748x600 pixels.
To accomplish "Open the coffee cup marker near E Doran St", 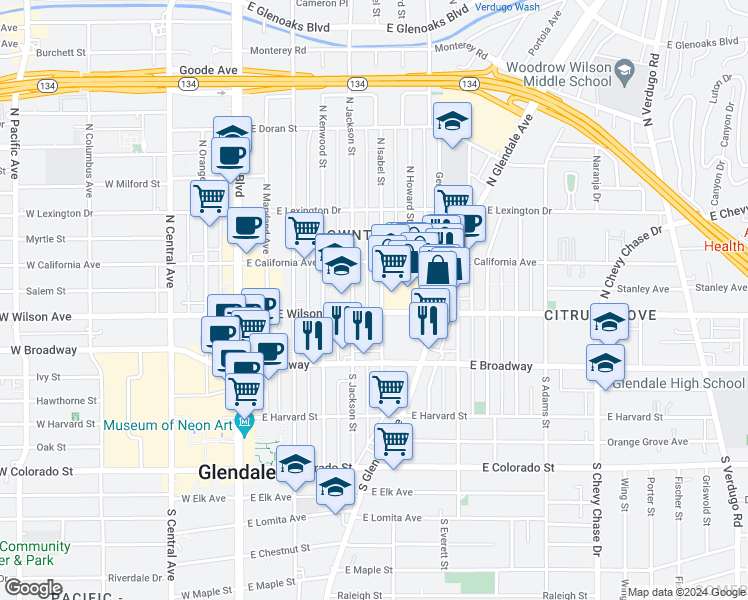I will click(x=230, y=158).
